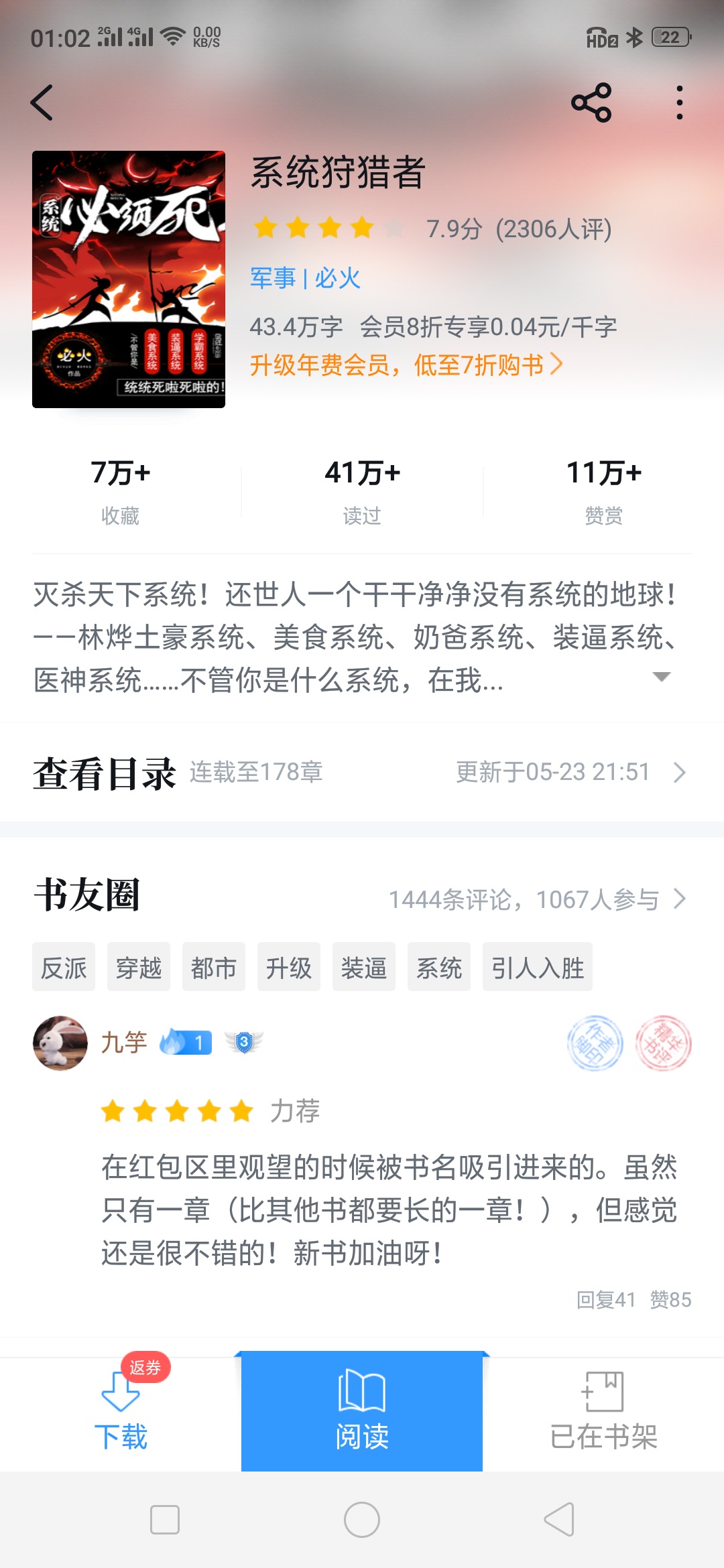Open 书友圈 comments section
This screenshot has height=1568, width=724.
362,897
